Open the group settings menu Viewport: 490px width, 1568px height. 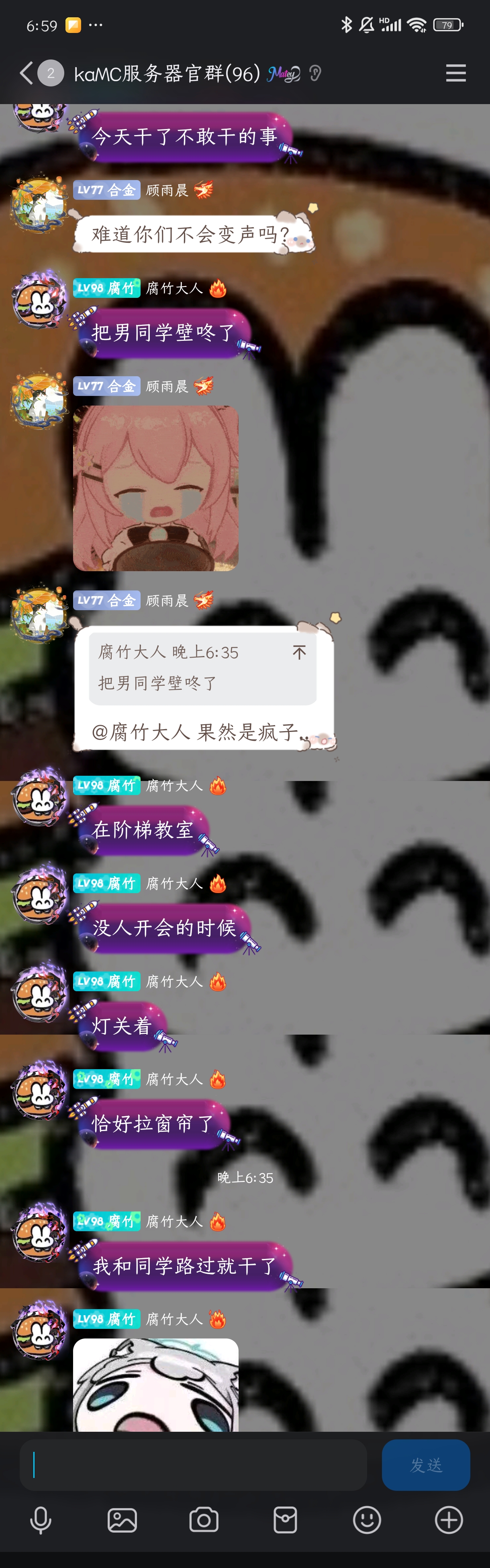pos(455,73)
